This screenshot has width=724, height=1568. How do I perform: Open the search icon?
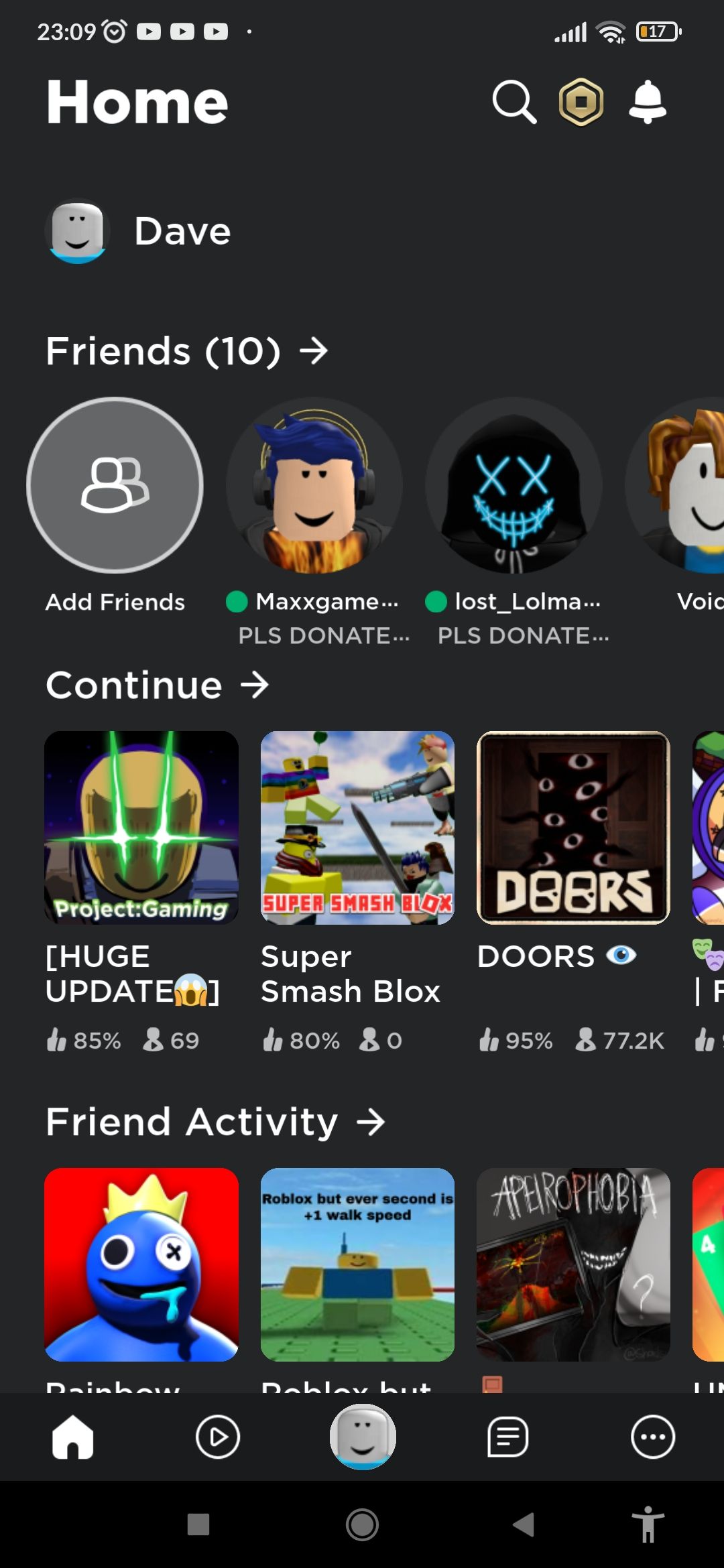[x=514, y=103]
